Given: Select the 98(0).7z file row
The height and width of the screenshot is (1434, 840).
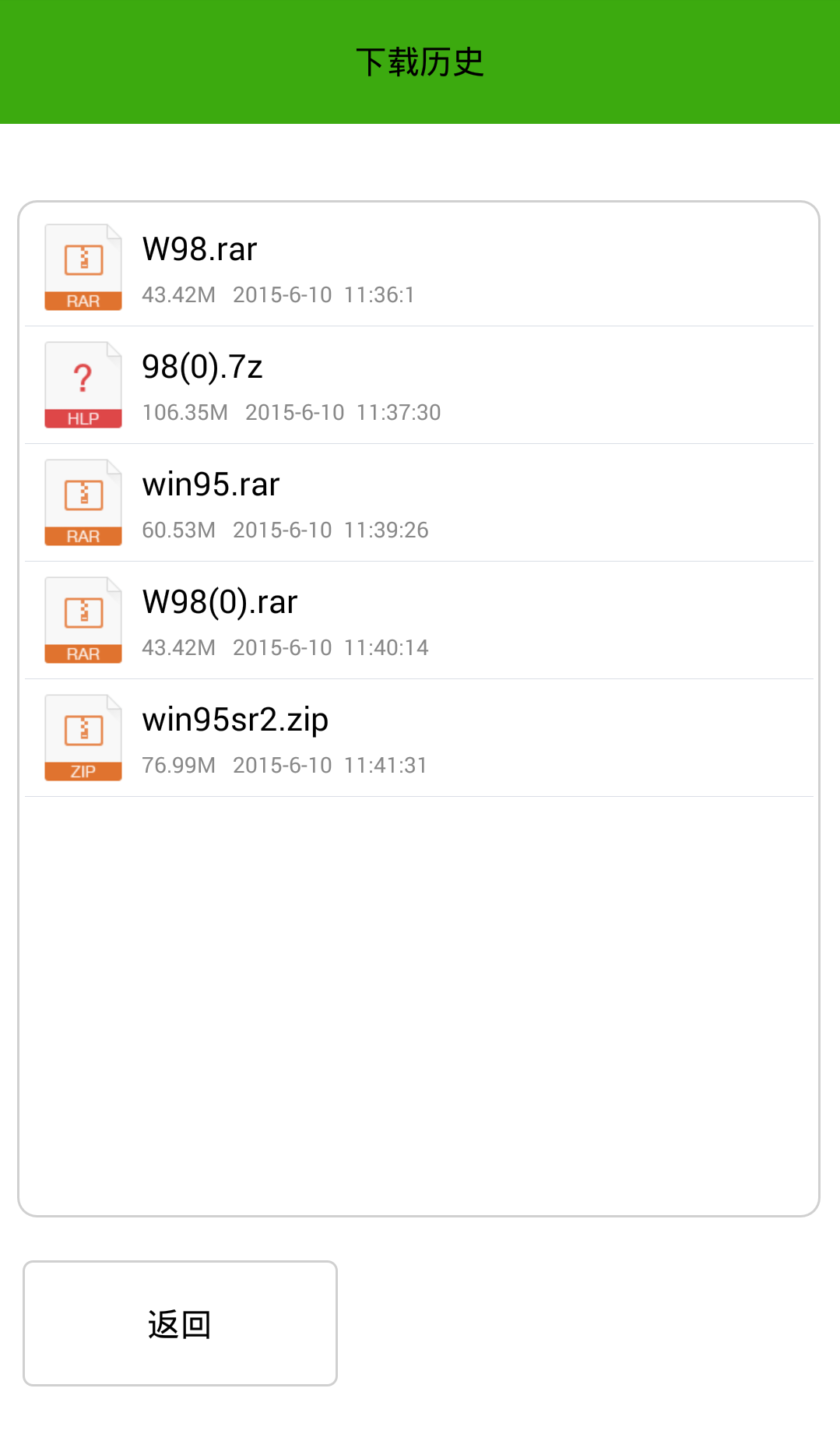Looking at the screenshot, I should (x=419, y=386).
